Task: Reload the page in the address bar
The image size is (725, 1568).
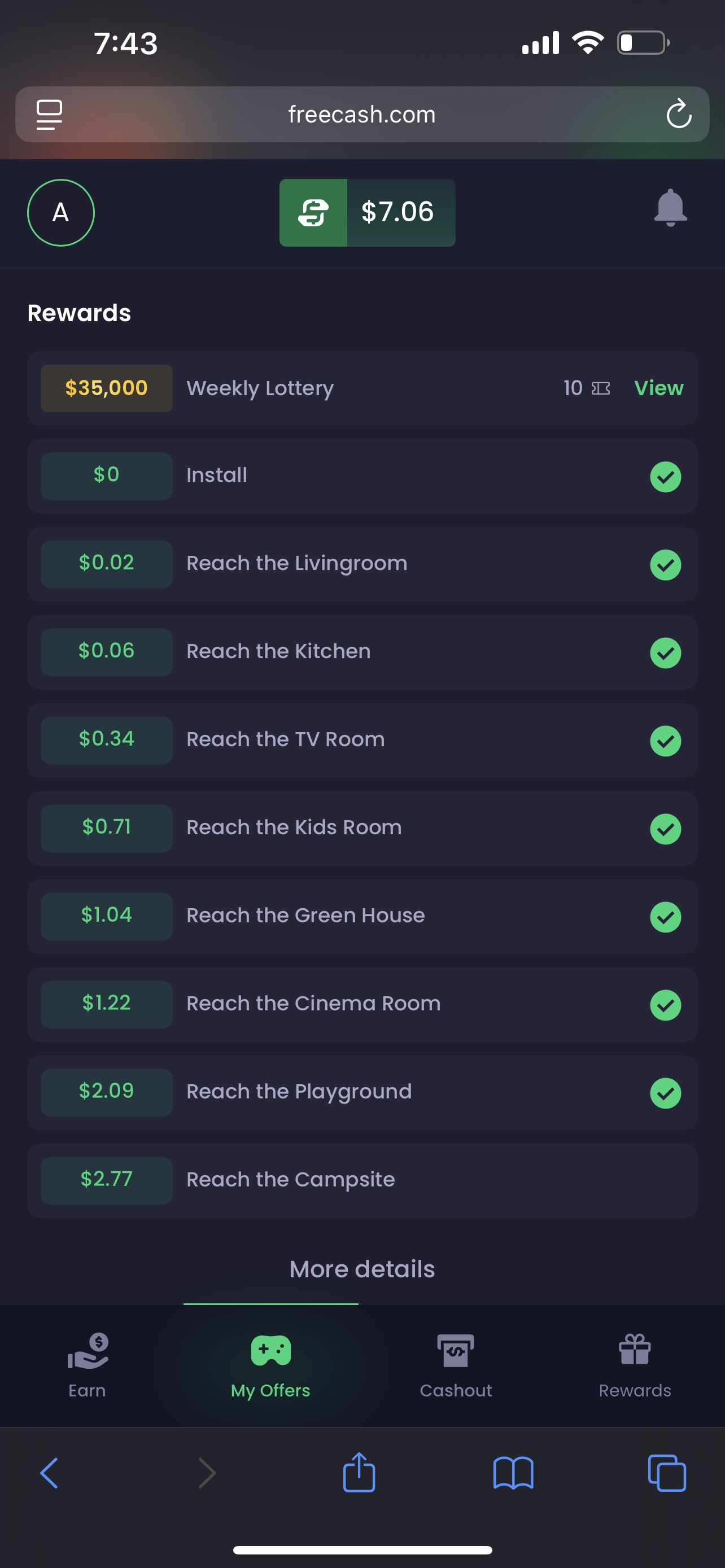Action: point(679,114)
